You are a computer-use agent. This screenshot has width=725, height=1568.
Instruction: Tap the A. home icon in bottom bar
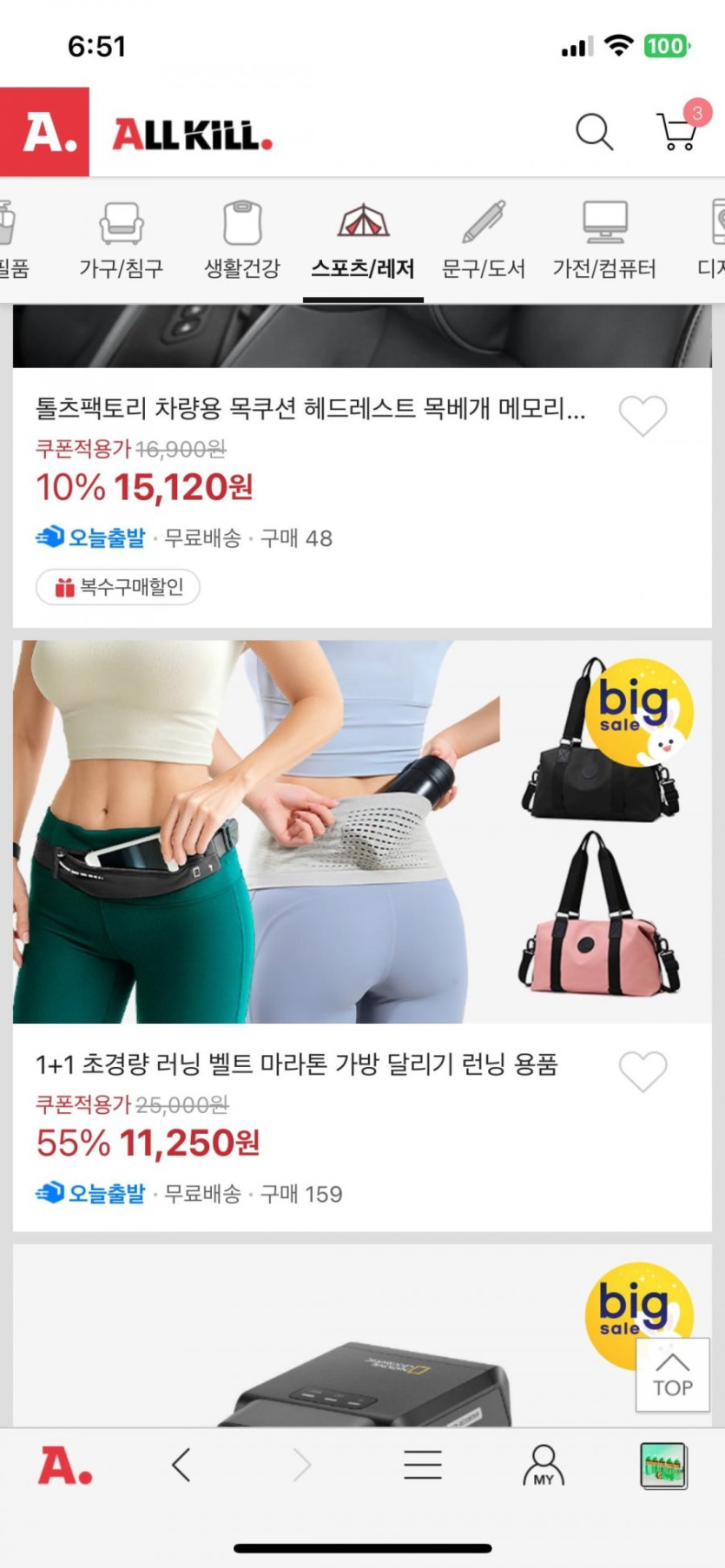[x=65, y=1466]
